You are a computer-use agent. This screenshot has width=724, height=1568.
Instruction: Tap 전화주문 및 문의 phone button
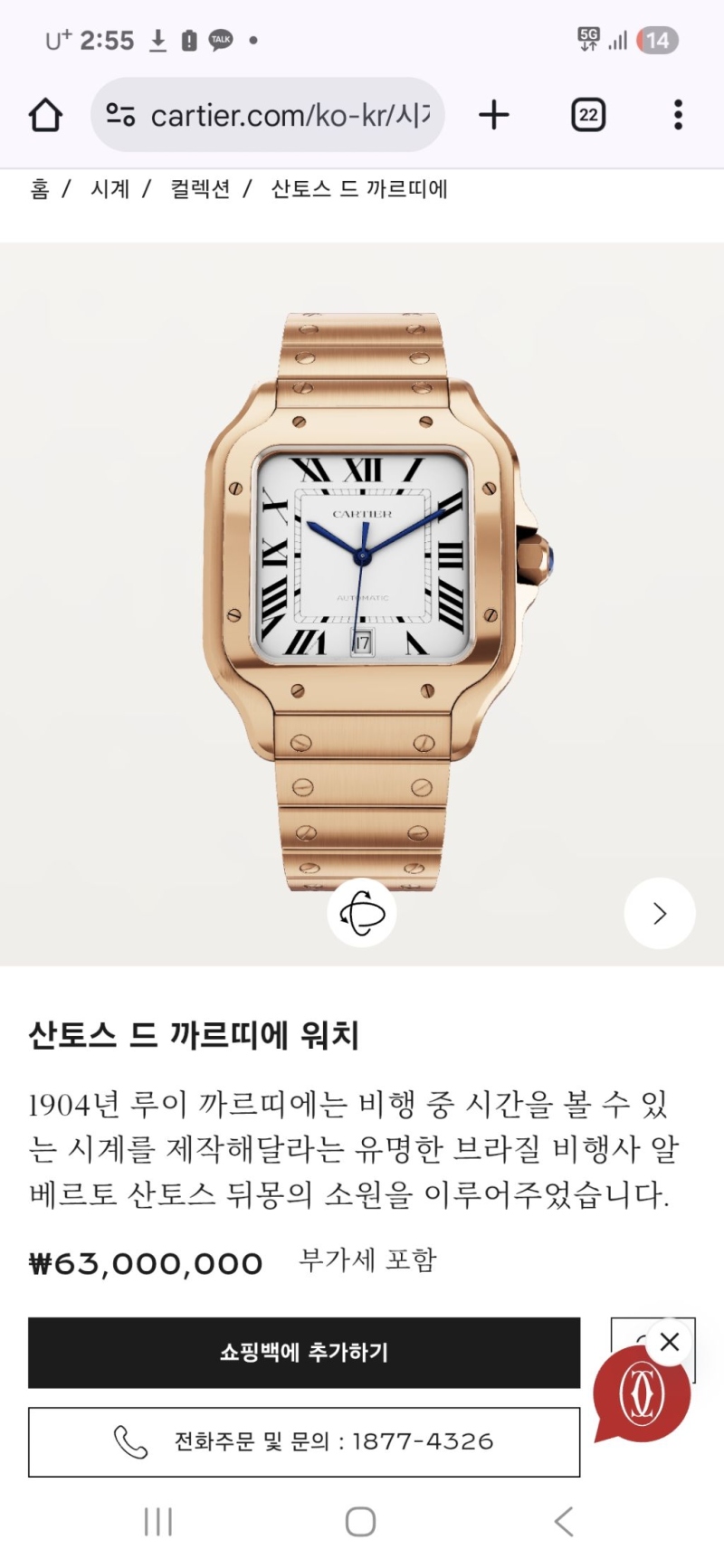click(304, 1441)
